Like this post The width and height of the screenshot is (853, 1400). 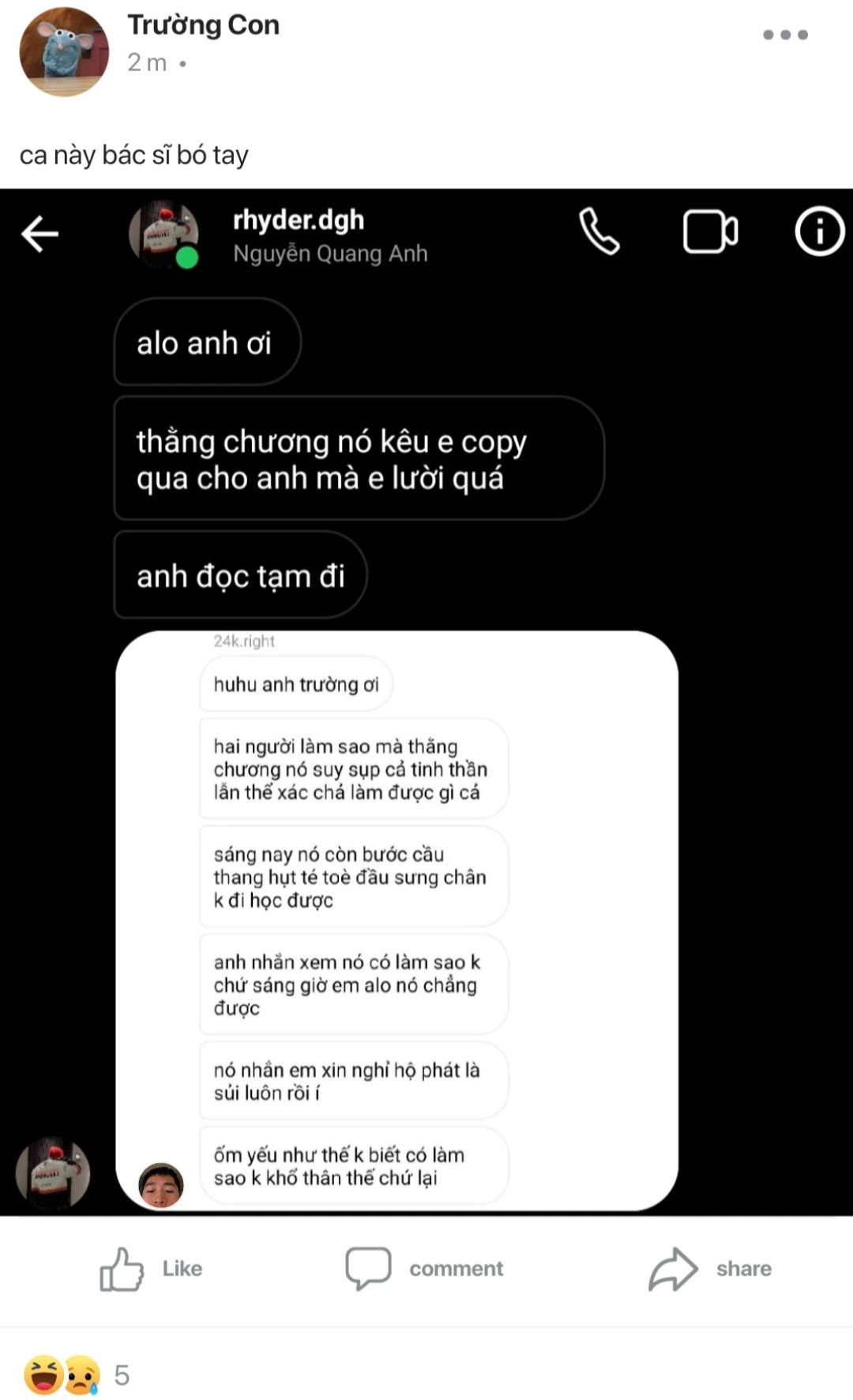(x=152, y=1268)
